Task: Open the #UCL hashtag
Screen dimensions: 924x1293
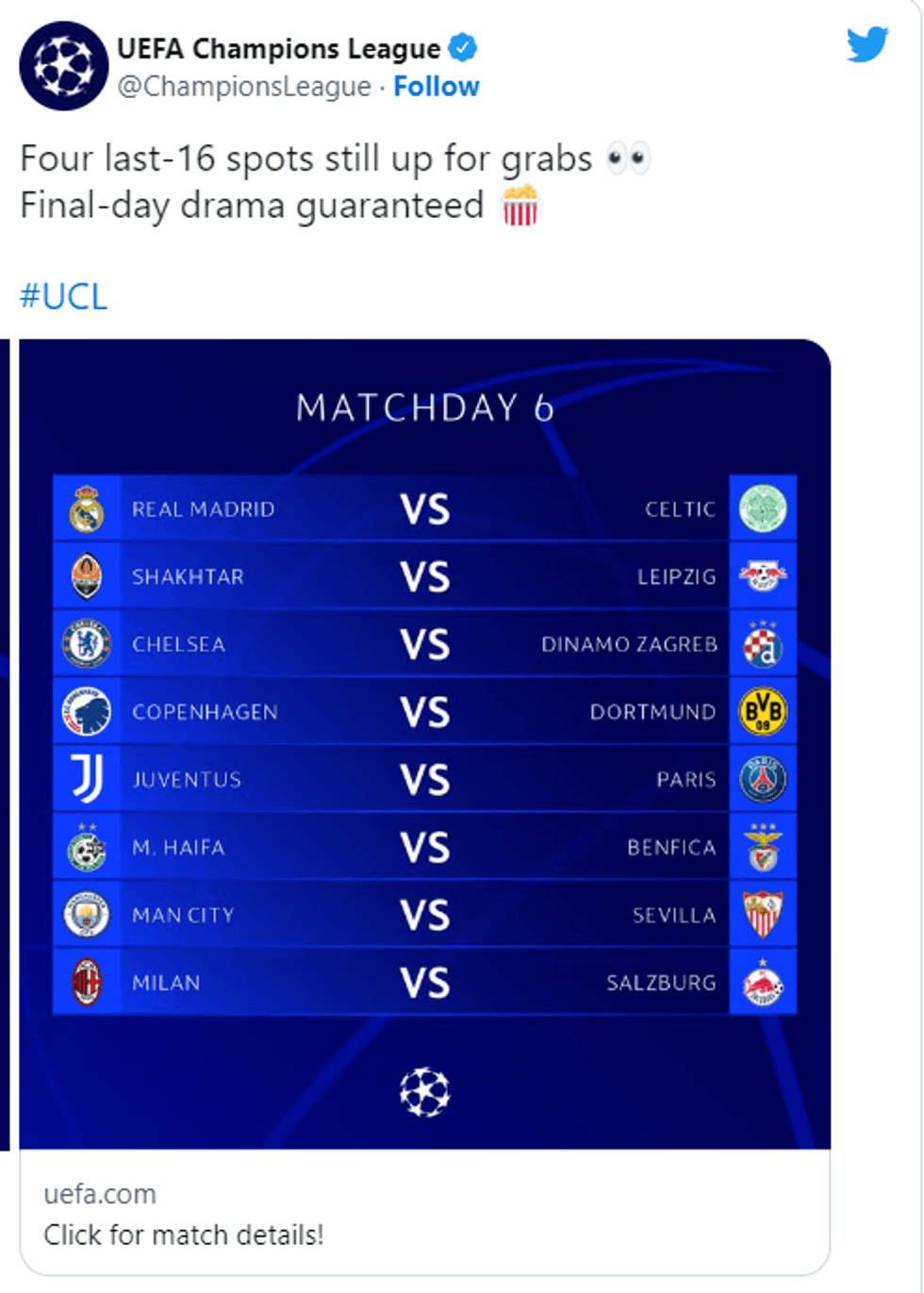Action: coord(63,296)
